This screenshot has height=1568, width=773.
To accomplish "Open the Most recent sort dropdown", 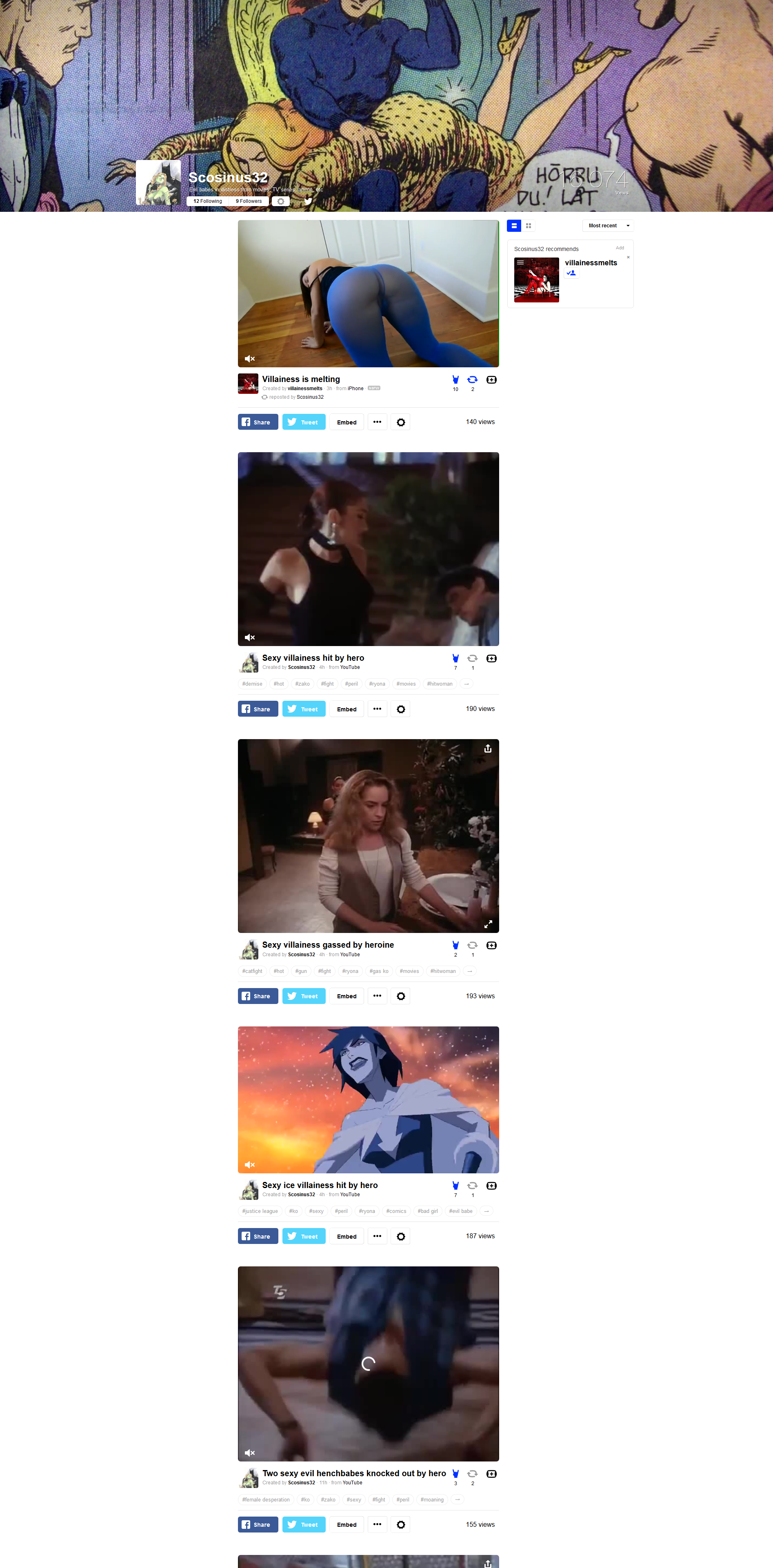I will (x=607, y=226).
